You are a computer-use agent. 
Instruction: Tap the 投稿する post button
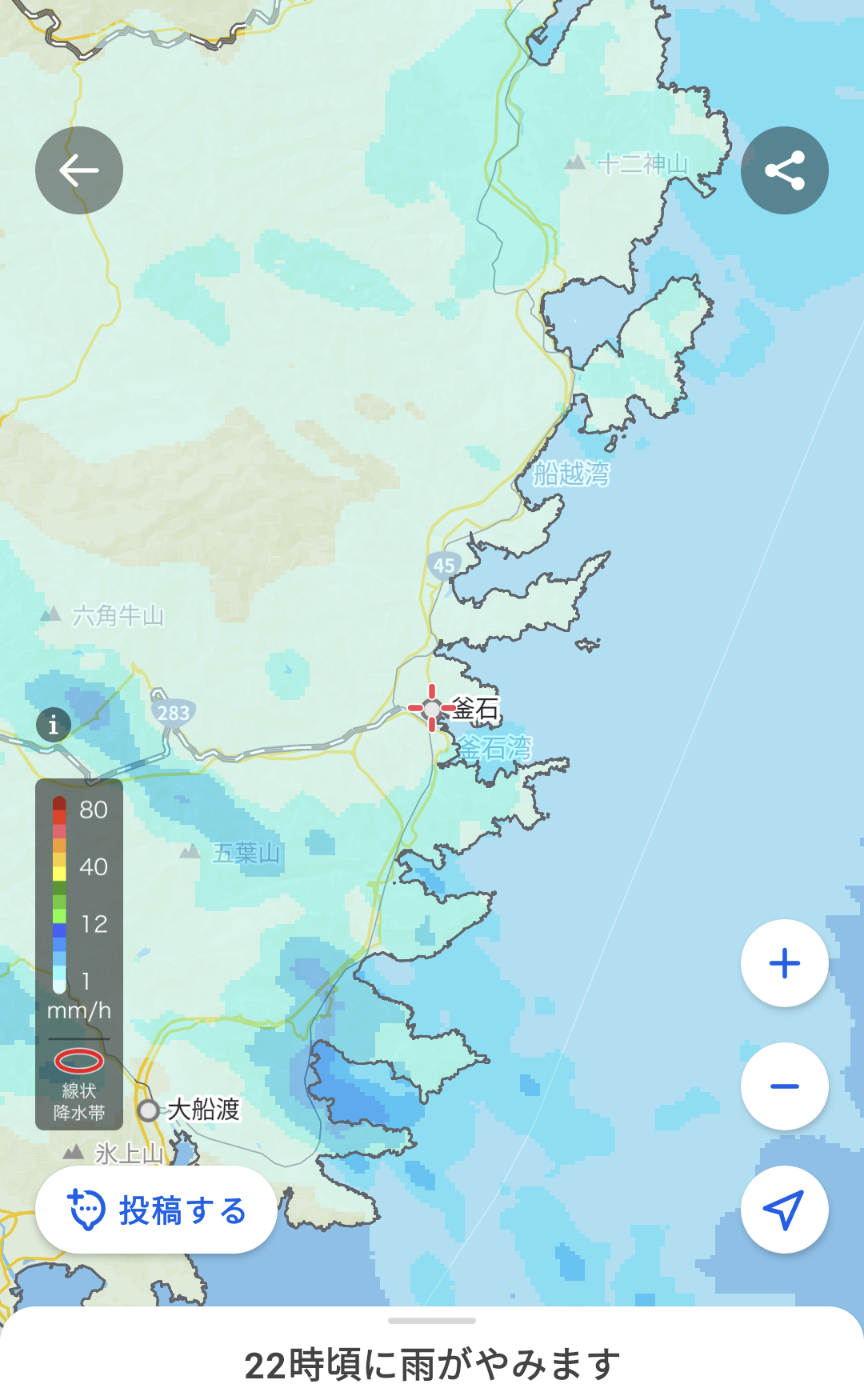click(x=157, y=1210)
